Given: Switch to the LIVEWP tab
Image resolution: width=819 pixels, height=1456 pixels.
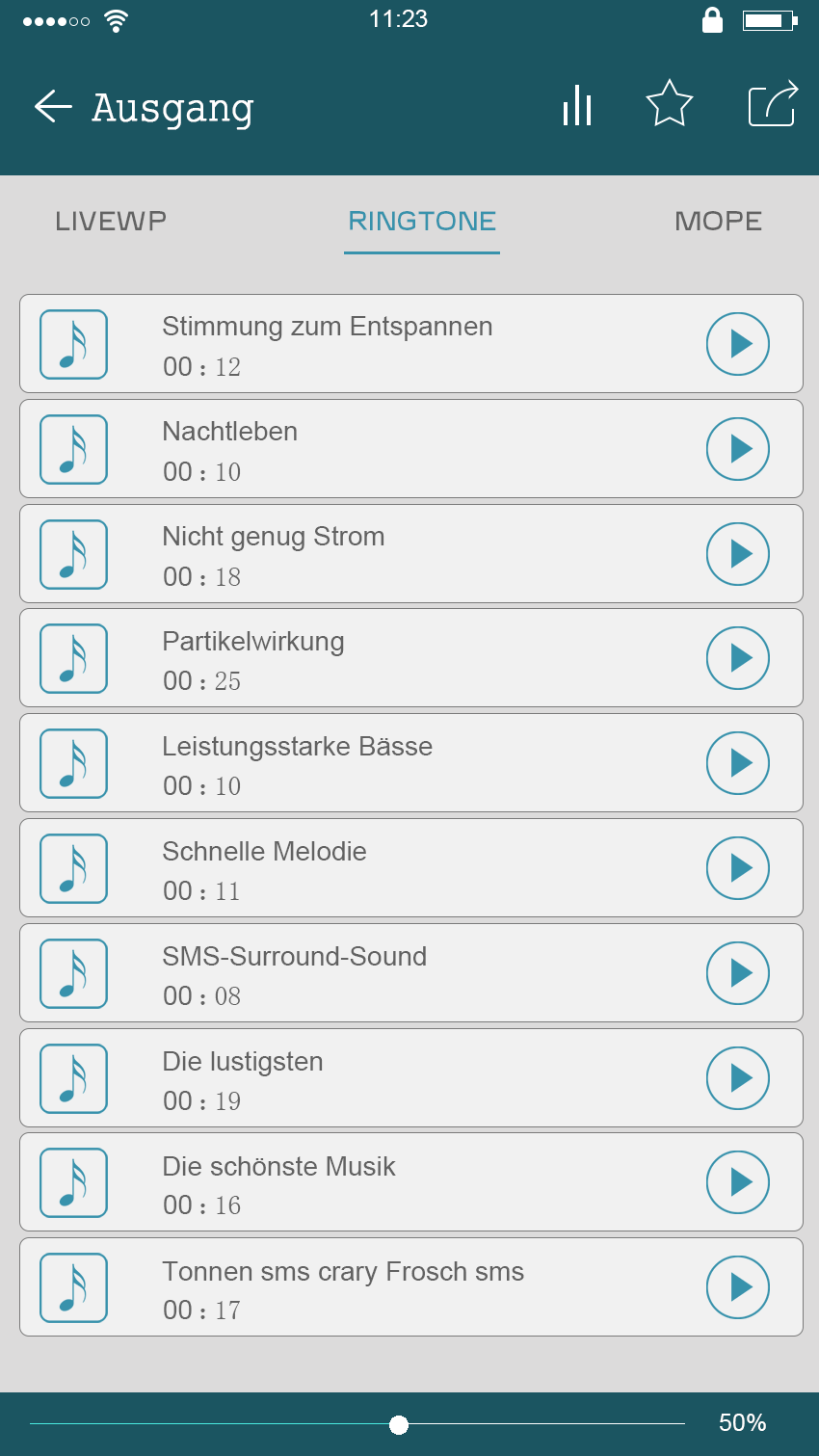Looking at the screenshot, I should 111,221.
